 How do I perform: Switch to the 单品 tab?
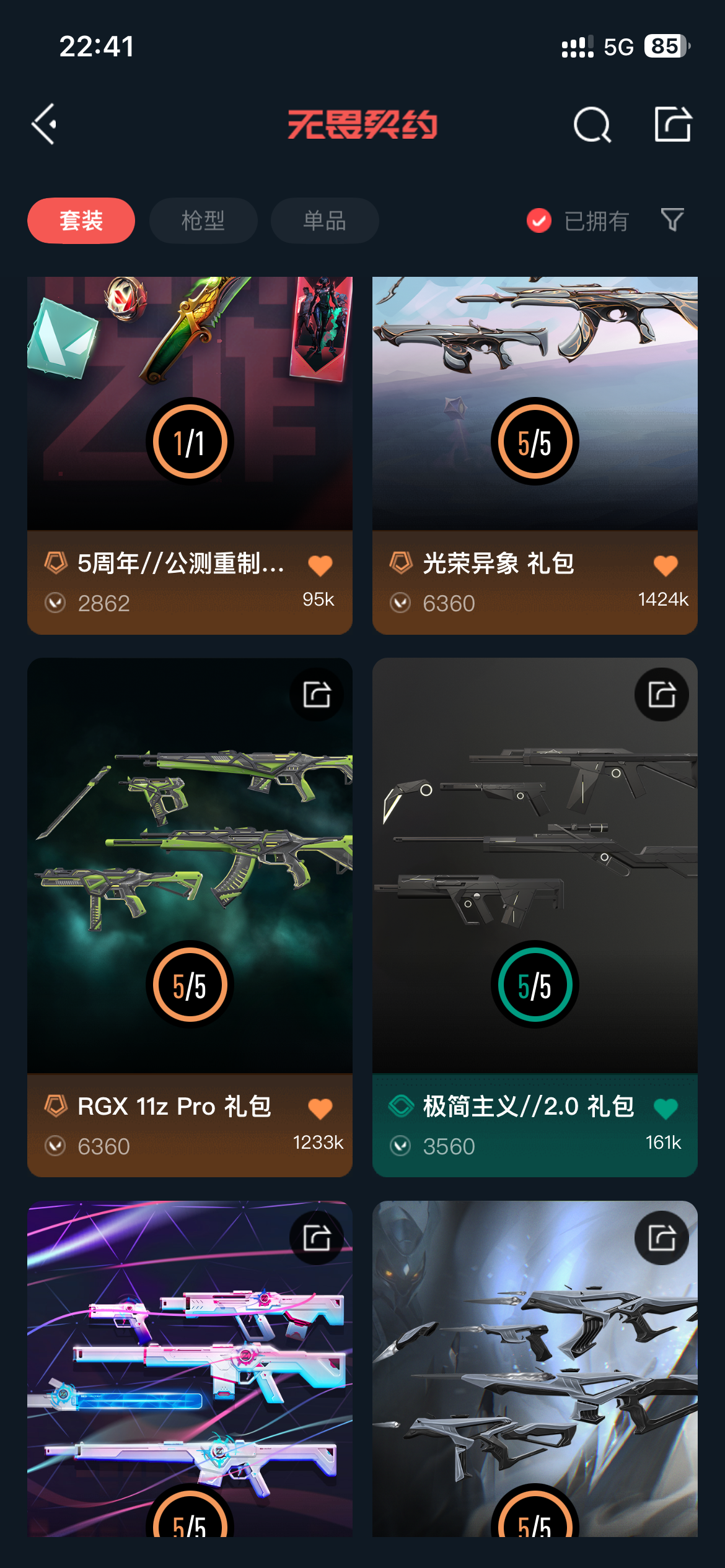pyautogui.click(x=325, y=220)
